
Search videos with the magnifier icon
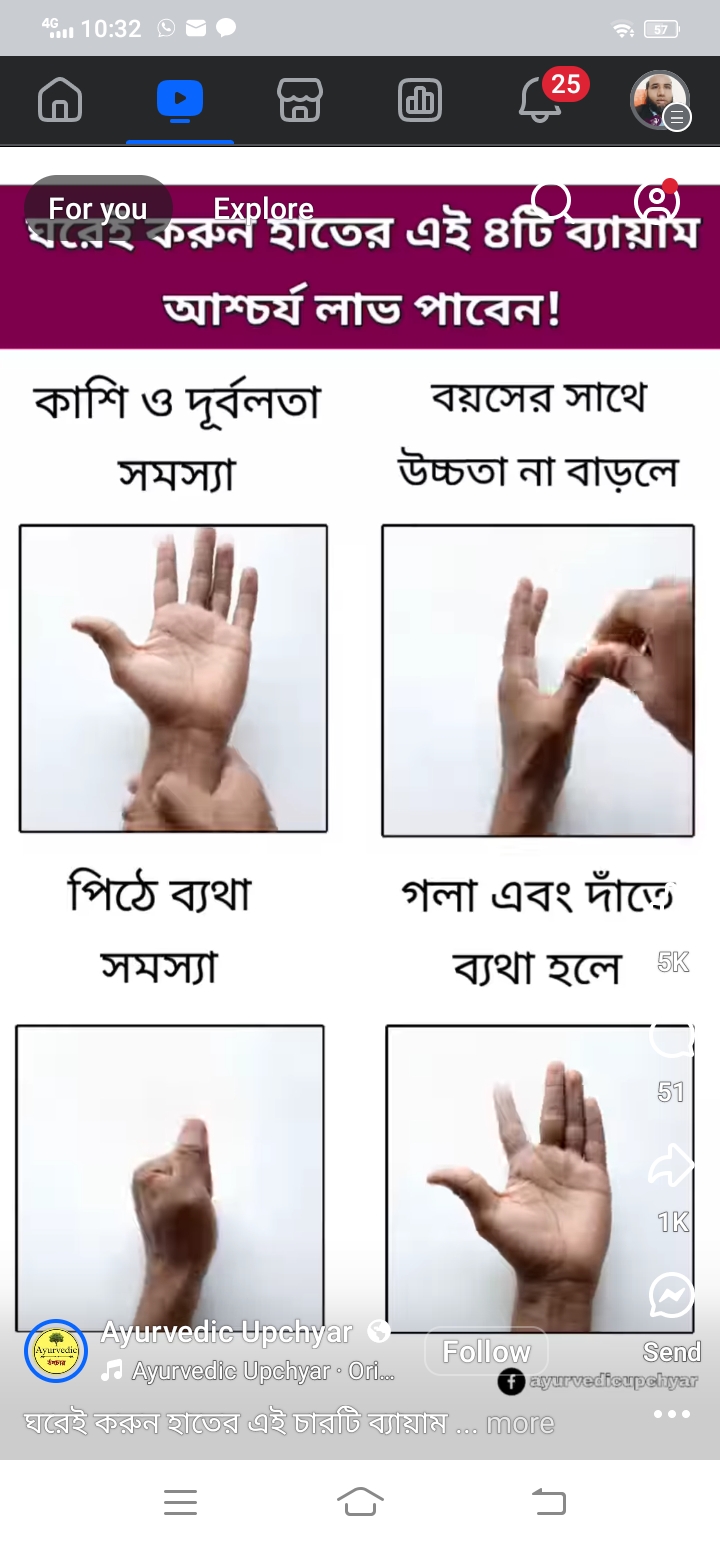(x=552, y=203)
